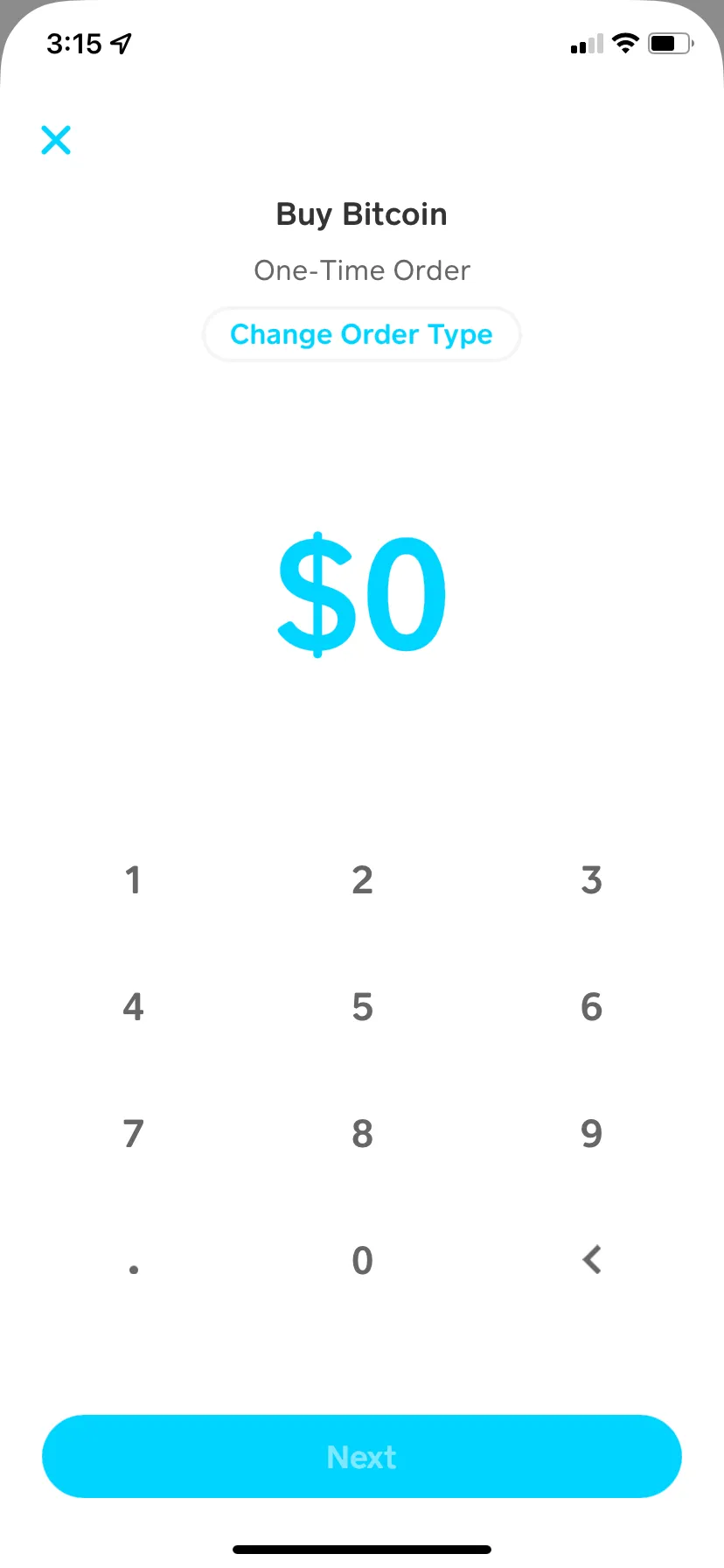
Task: Enter digit 7 on the keypad
Action: [x=133, y=1134]
